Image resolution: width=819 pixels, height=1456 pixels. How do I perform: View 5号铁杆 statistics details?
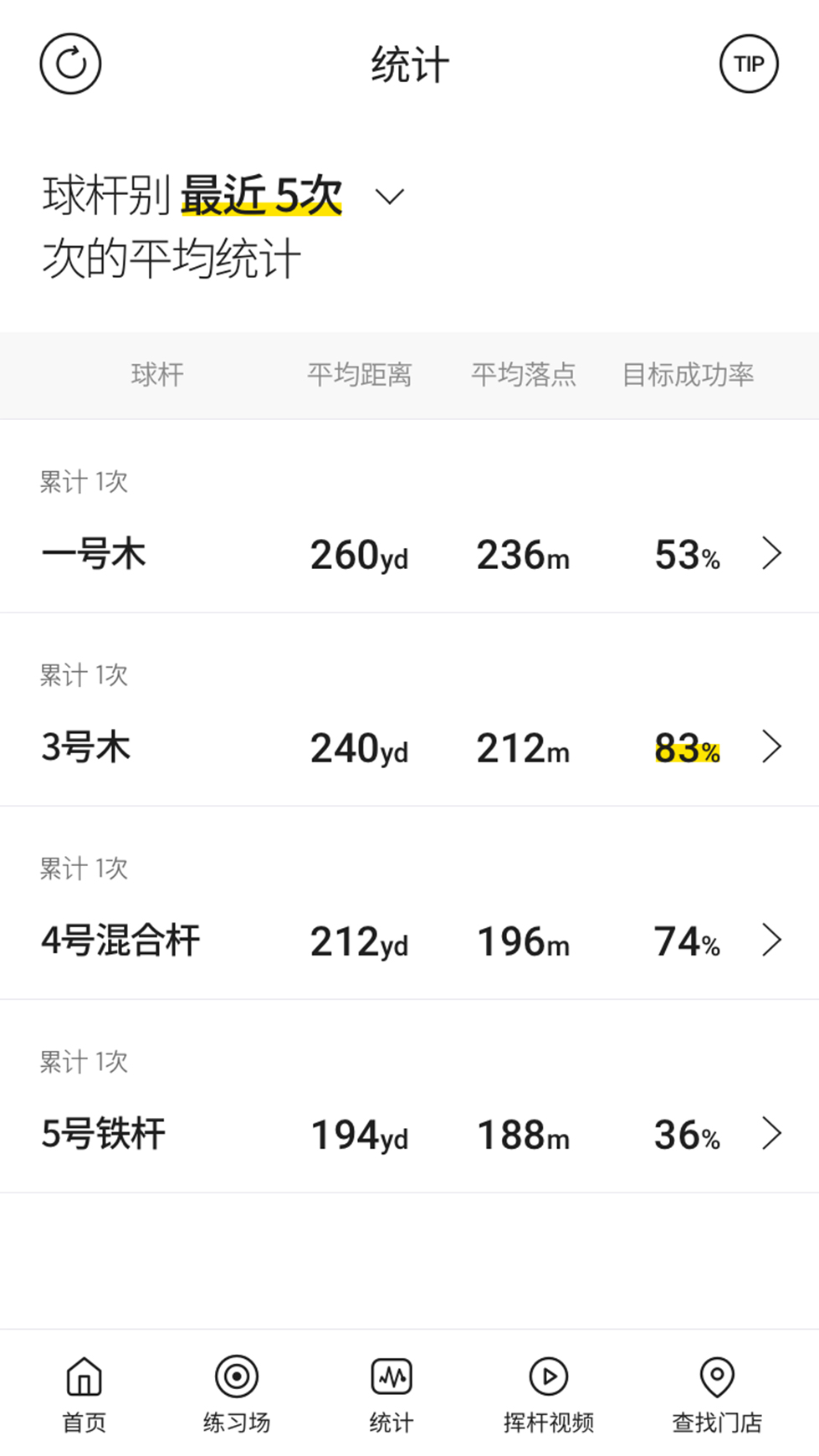coord(409,1096)
